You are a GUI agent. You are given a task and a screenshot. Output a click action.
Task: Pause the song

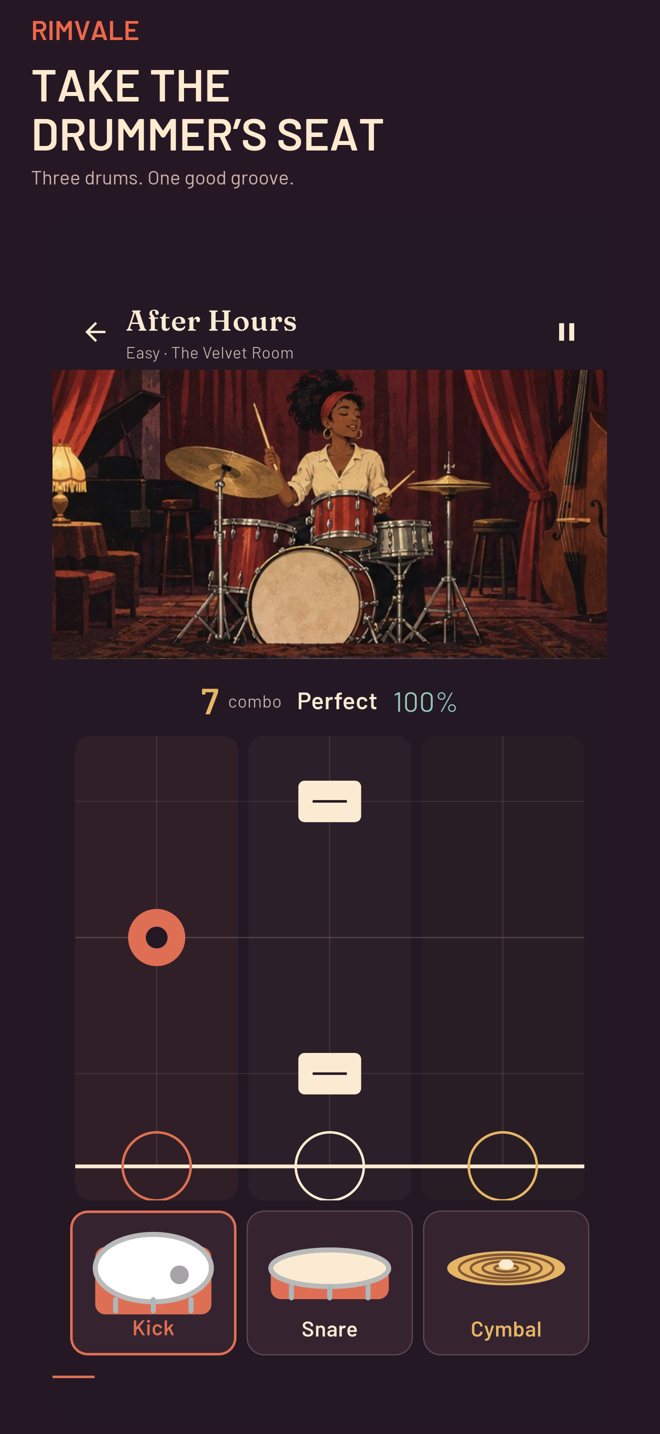[566, 332]
